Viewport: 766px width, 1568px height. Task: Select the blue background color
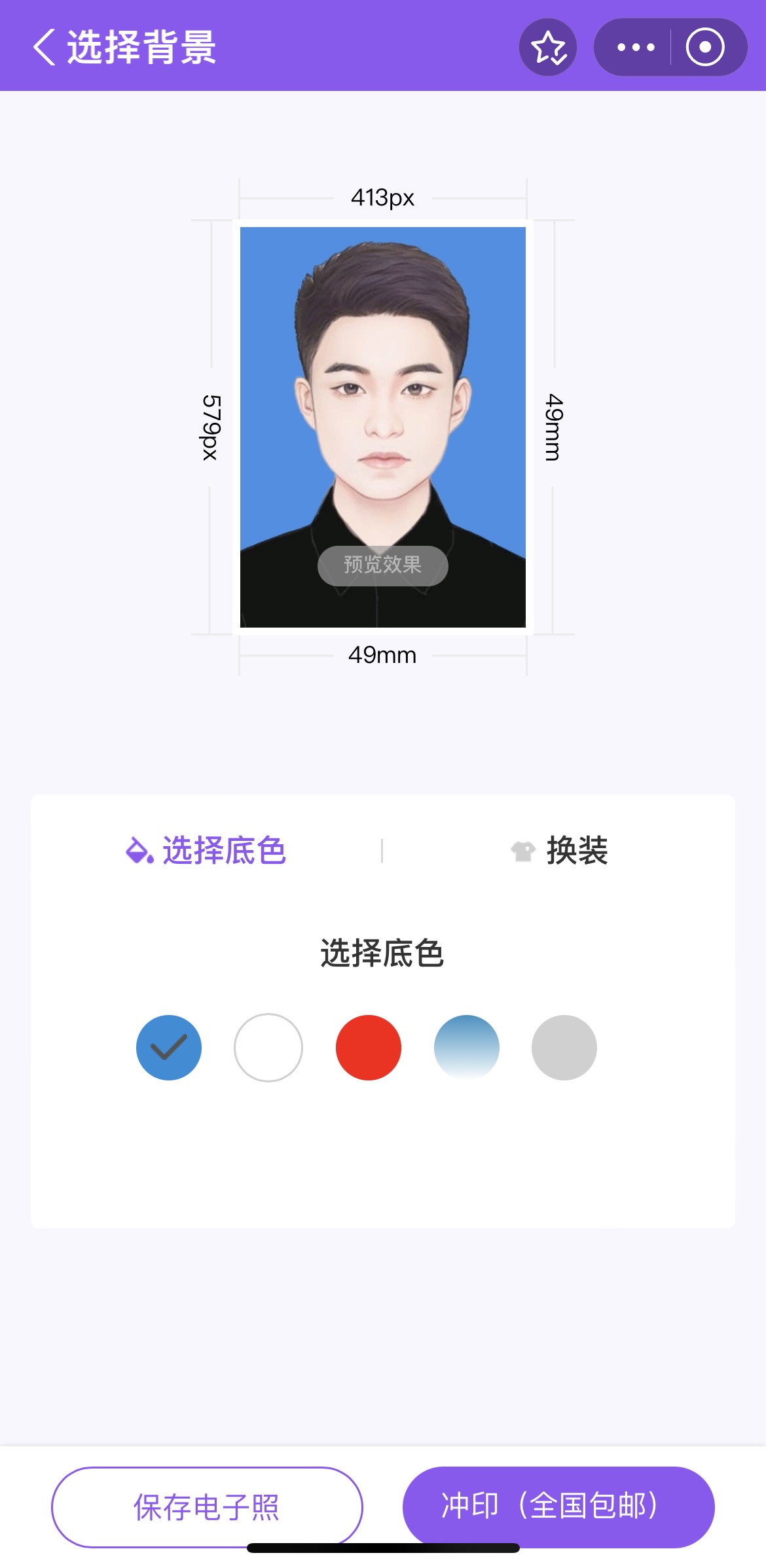click(169, 1048)
